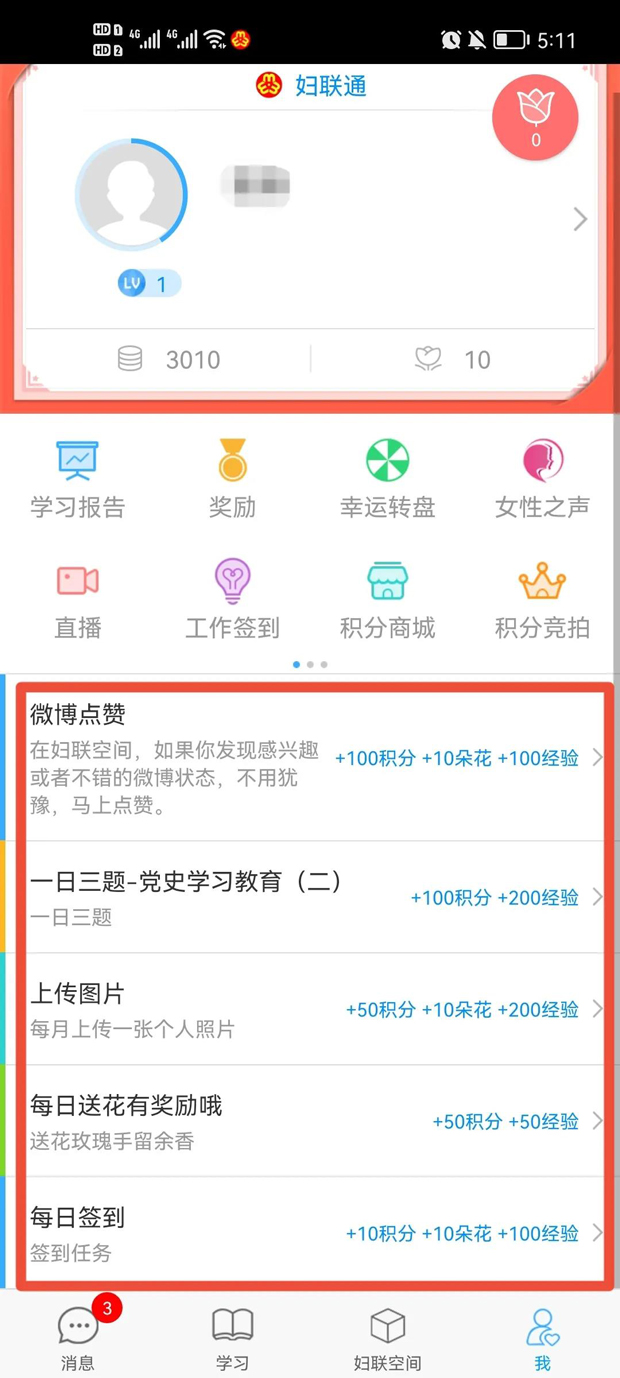The height and width of the screenshot is (1378, 620).
Task: Switch to the 学习 tab
Action: pos(232,1338)
